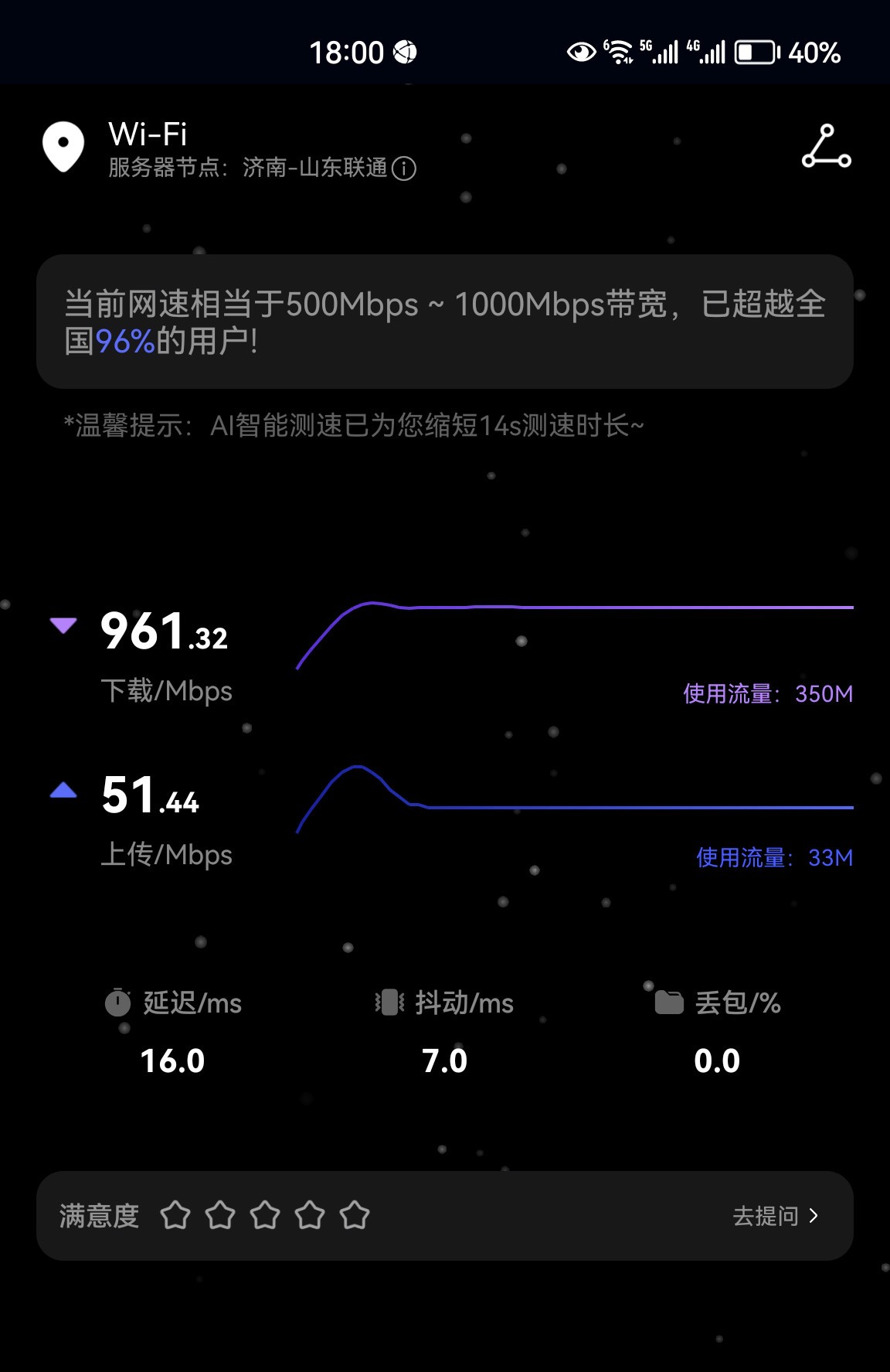Tap the Wi-Fi icon in the status bar
The image size is (890, 1372).
(618, 53)
